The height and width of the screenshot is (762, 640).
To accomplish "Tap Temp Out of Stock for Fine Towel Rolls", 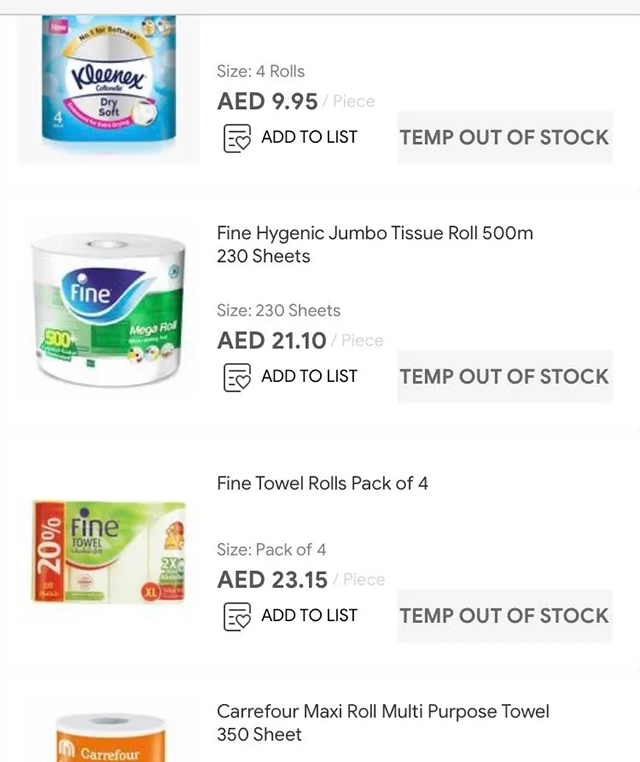I will [x=504, y=616].
